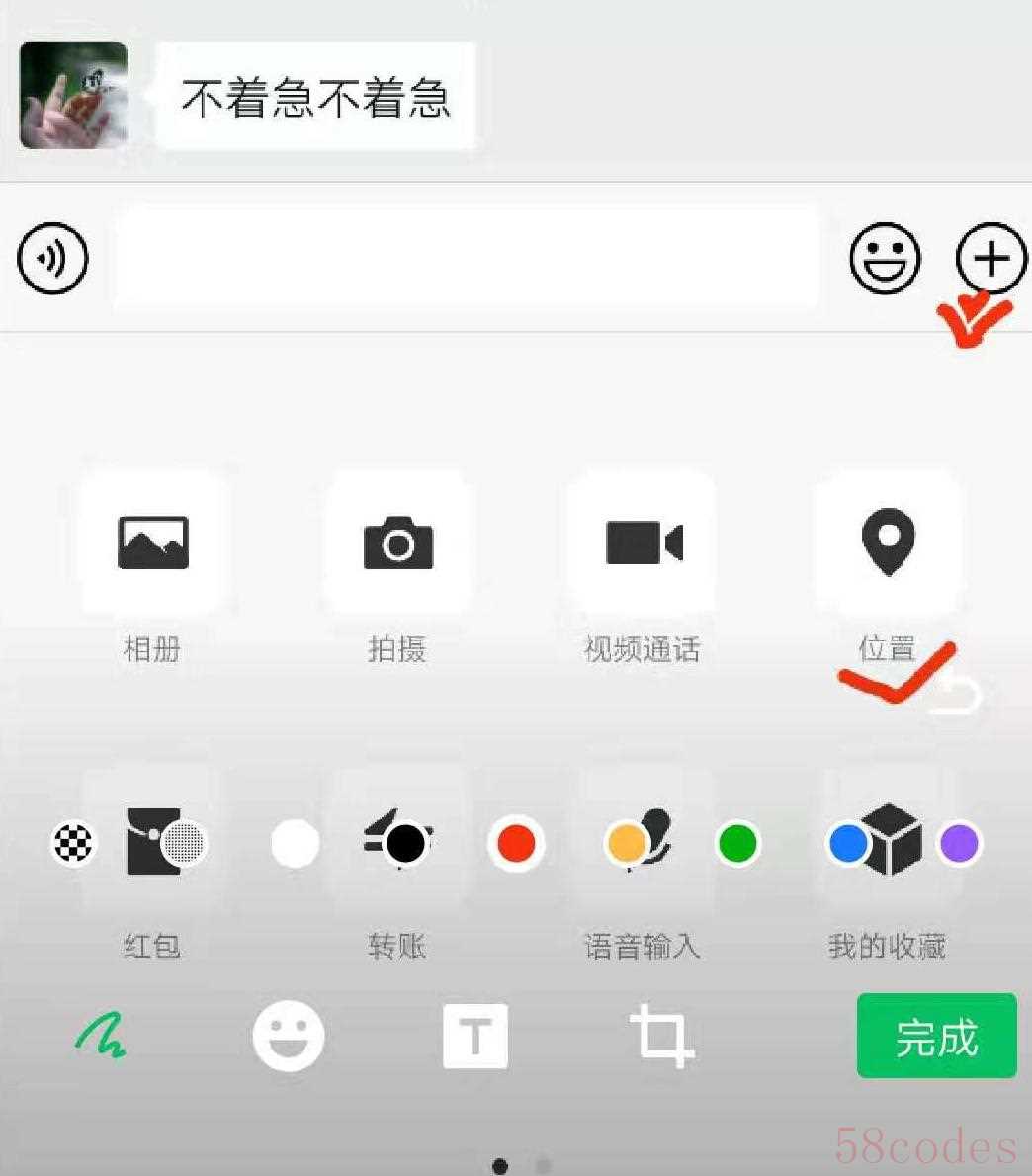Open the text tool
This screenshot has width=1032, height=1176.
click(x=474, y=1037)
